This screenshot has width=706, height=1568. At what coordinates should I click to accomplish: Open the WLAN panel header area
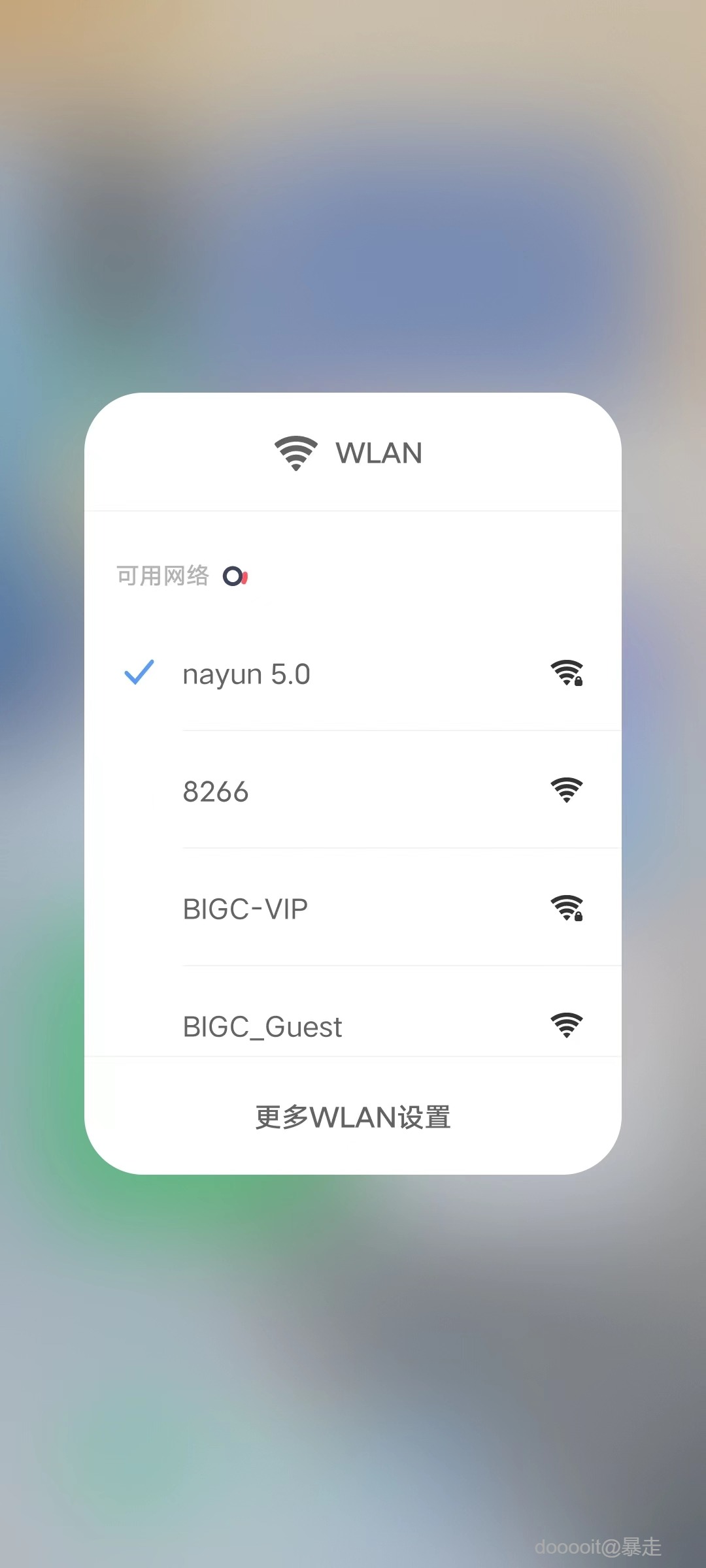click(x=353, y=452)
